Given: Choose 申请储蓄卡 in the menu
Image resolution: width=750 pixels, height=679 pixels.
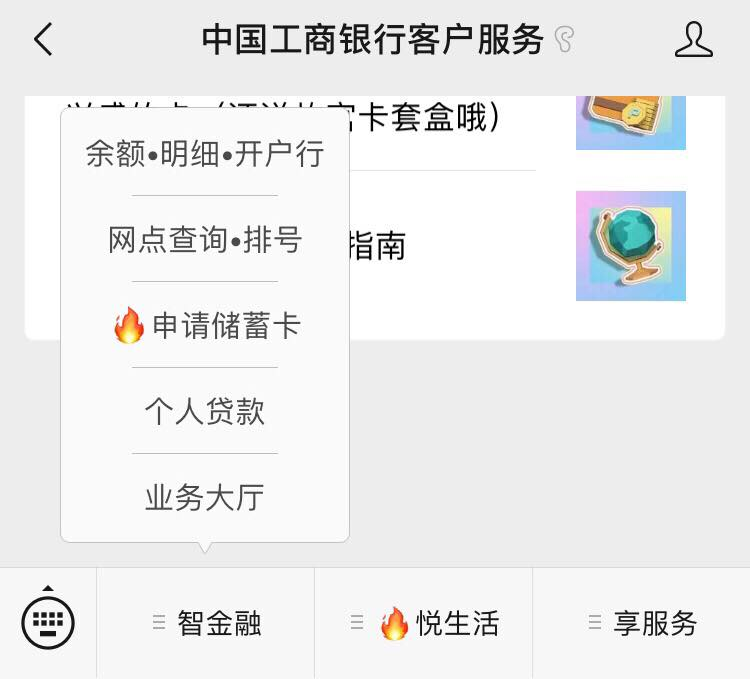Looking at the screenshot, I should (x=205, y=326).
